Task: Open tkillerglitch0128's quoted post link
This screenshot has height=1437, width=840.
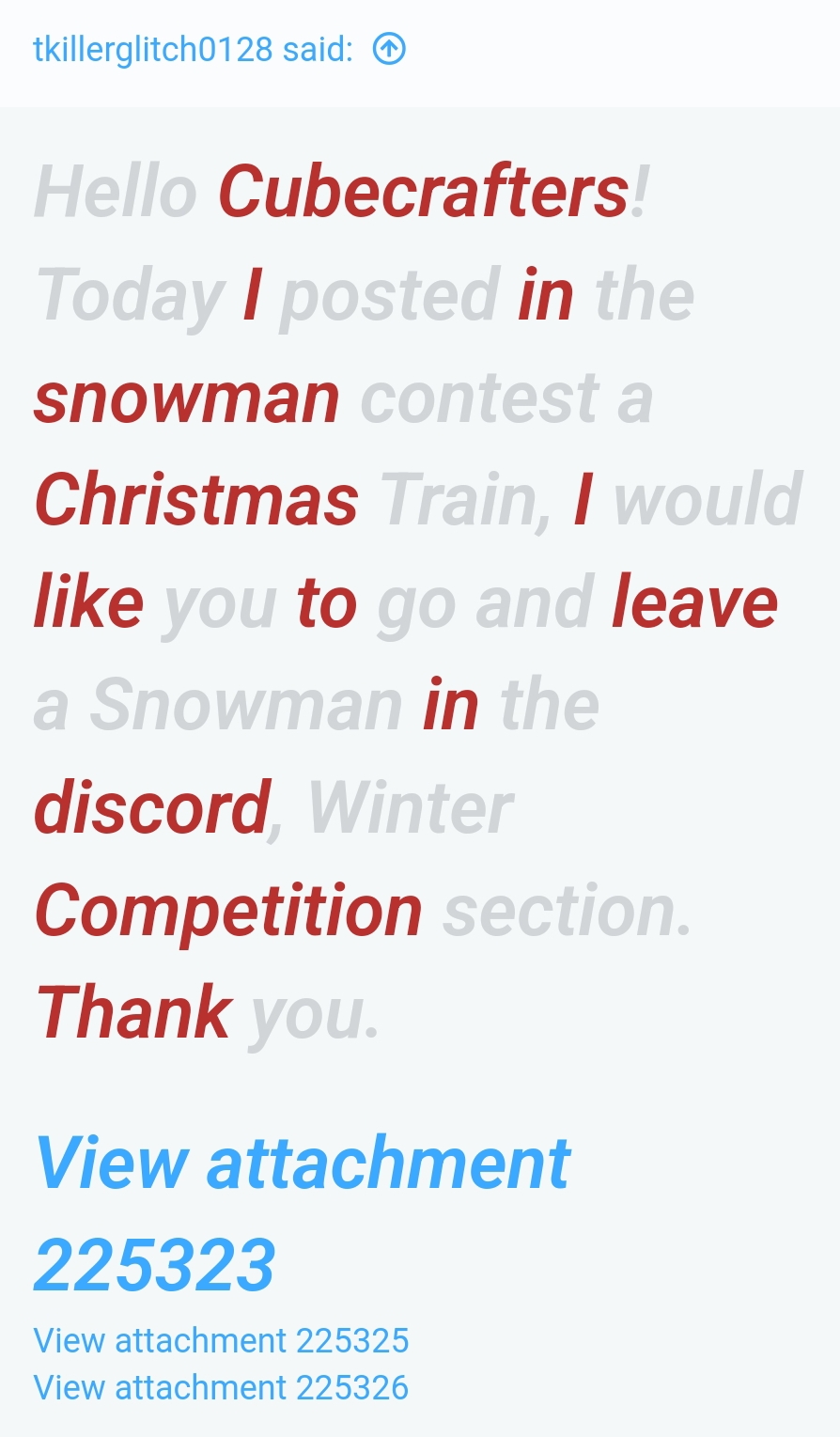Action: [x=193, y=49]
